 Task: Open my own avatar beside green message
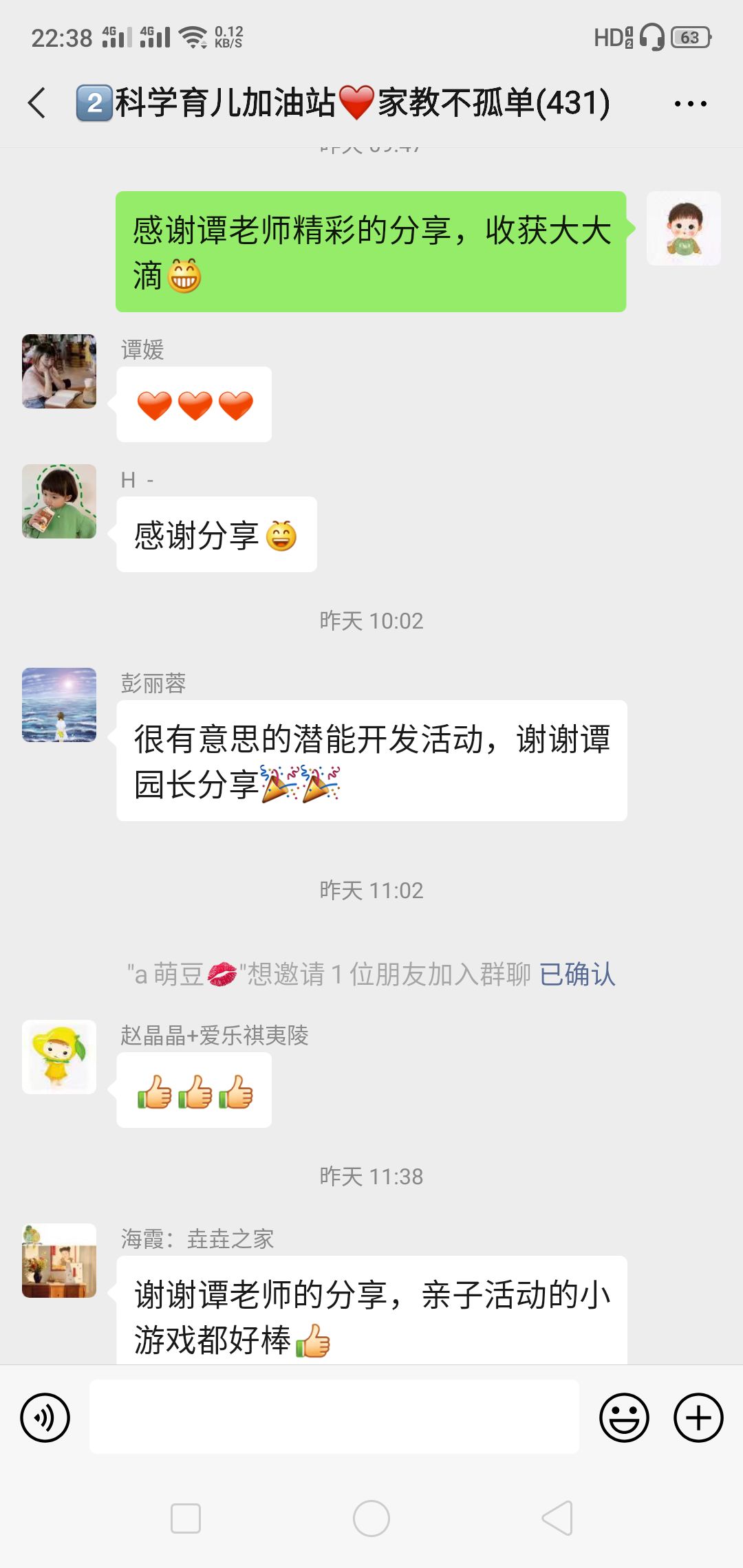[683, 228]
